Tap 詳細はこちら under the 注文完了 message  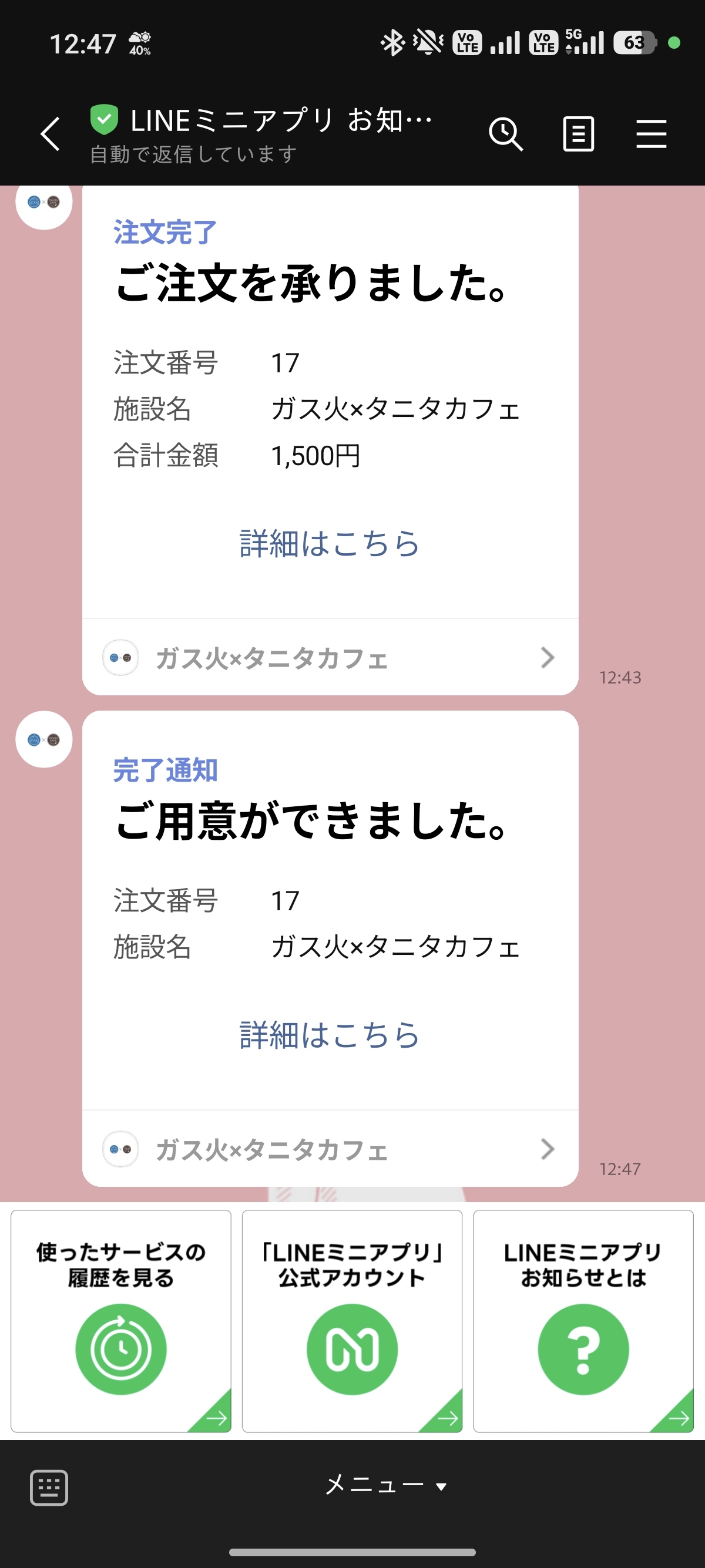click(330, 543)
